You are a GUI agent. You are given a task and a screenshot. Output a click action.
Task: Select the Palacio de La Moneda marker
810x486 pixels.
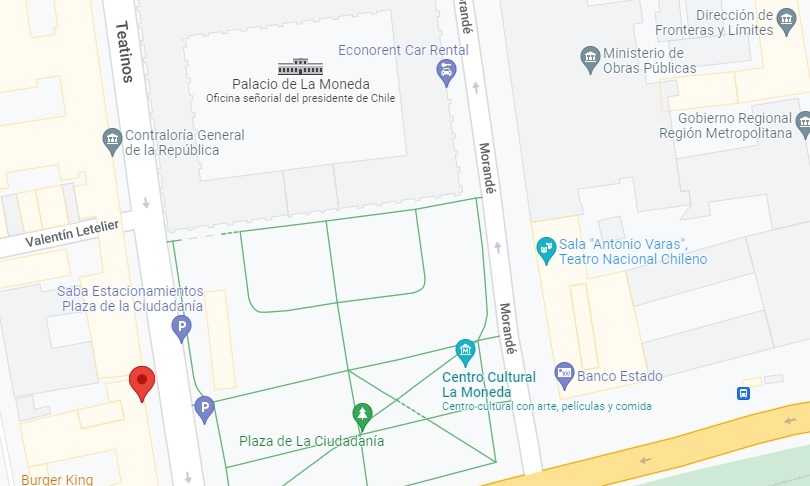coord(301,67)
